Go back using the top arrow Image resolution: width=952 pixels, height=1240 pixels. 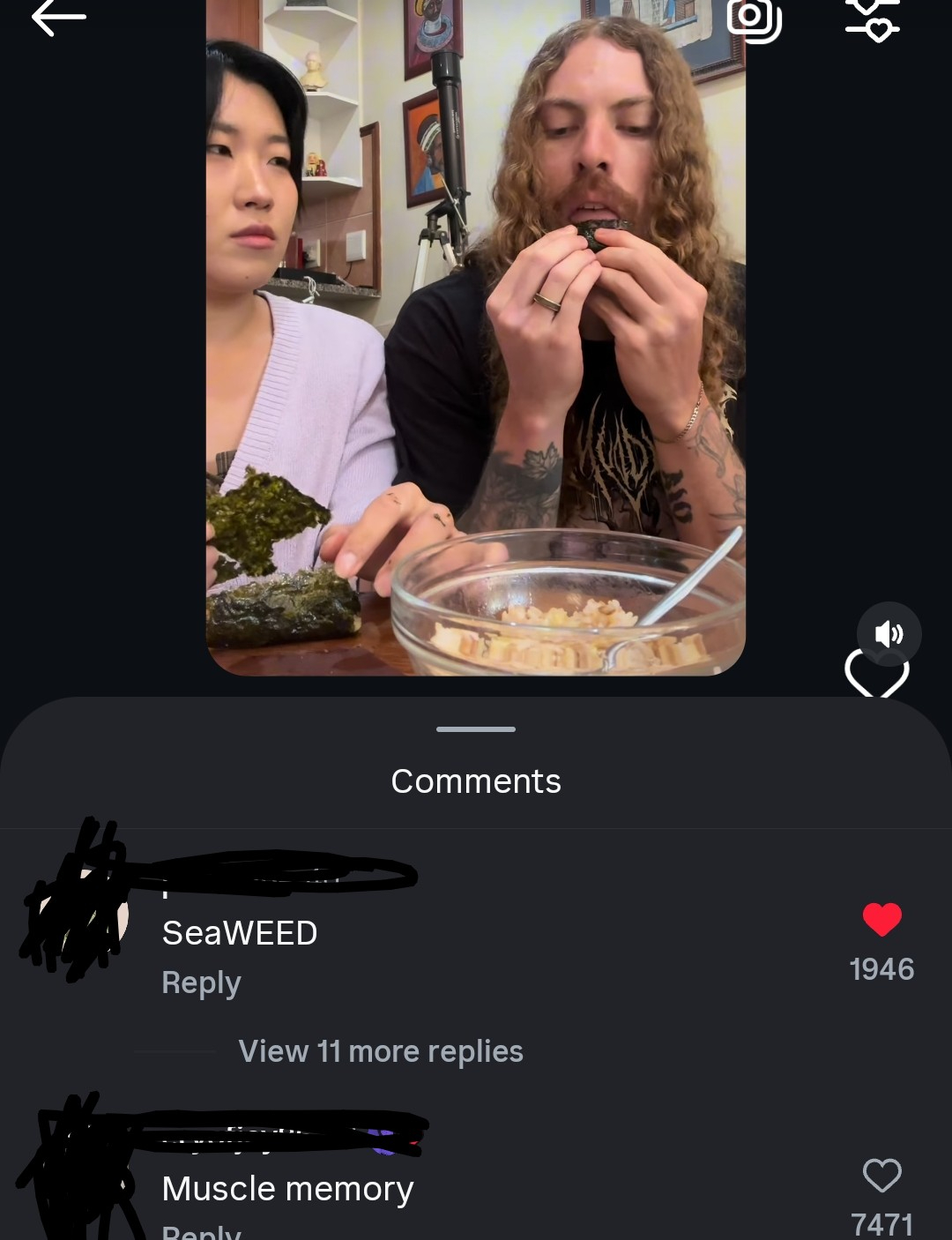pos(58,18)
